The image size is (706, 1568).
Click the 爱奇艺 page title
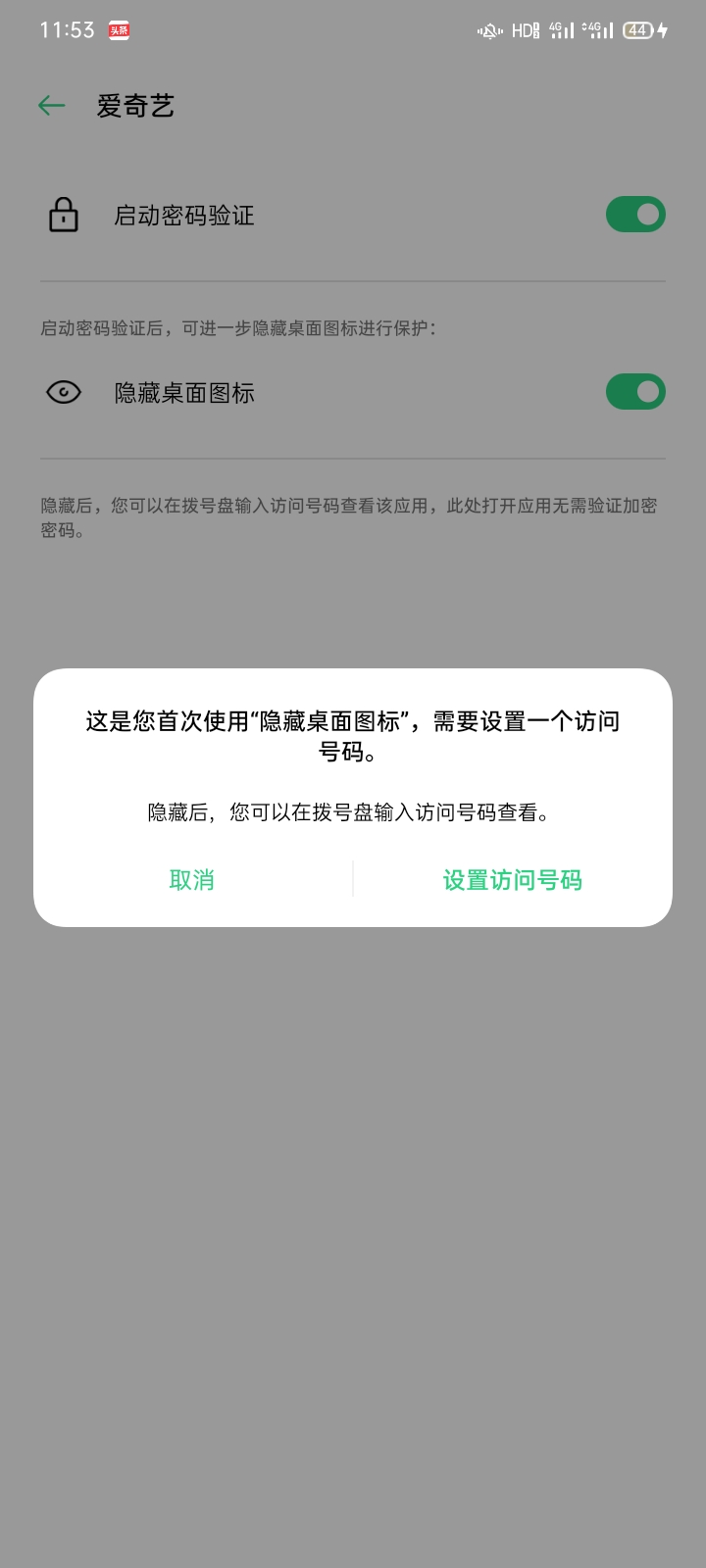point(134,106)
